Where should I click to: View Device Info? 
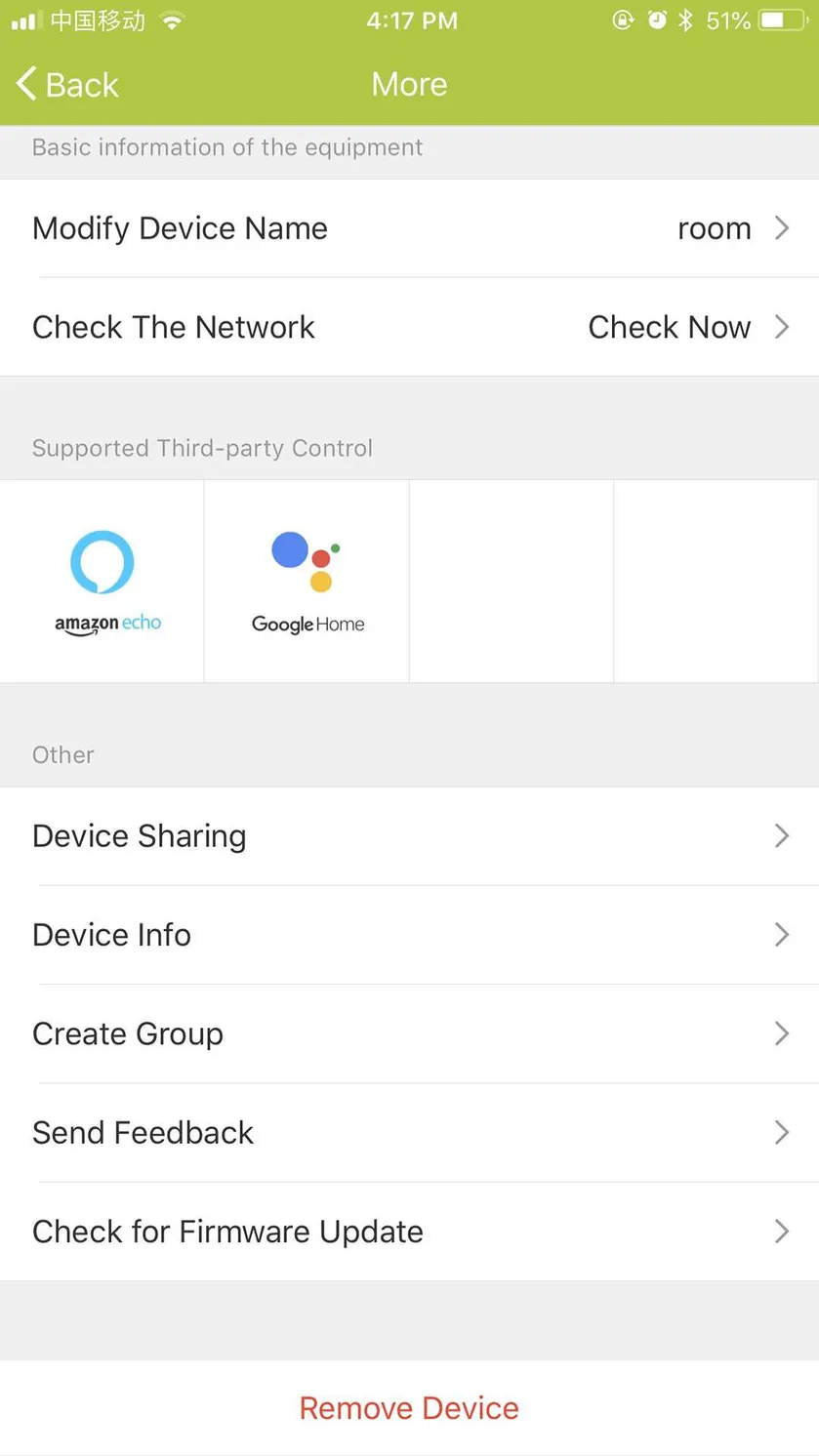coord(409,935)
